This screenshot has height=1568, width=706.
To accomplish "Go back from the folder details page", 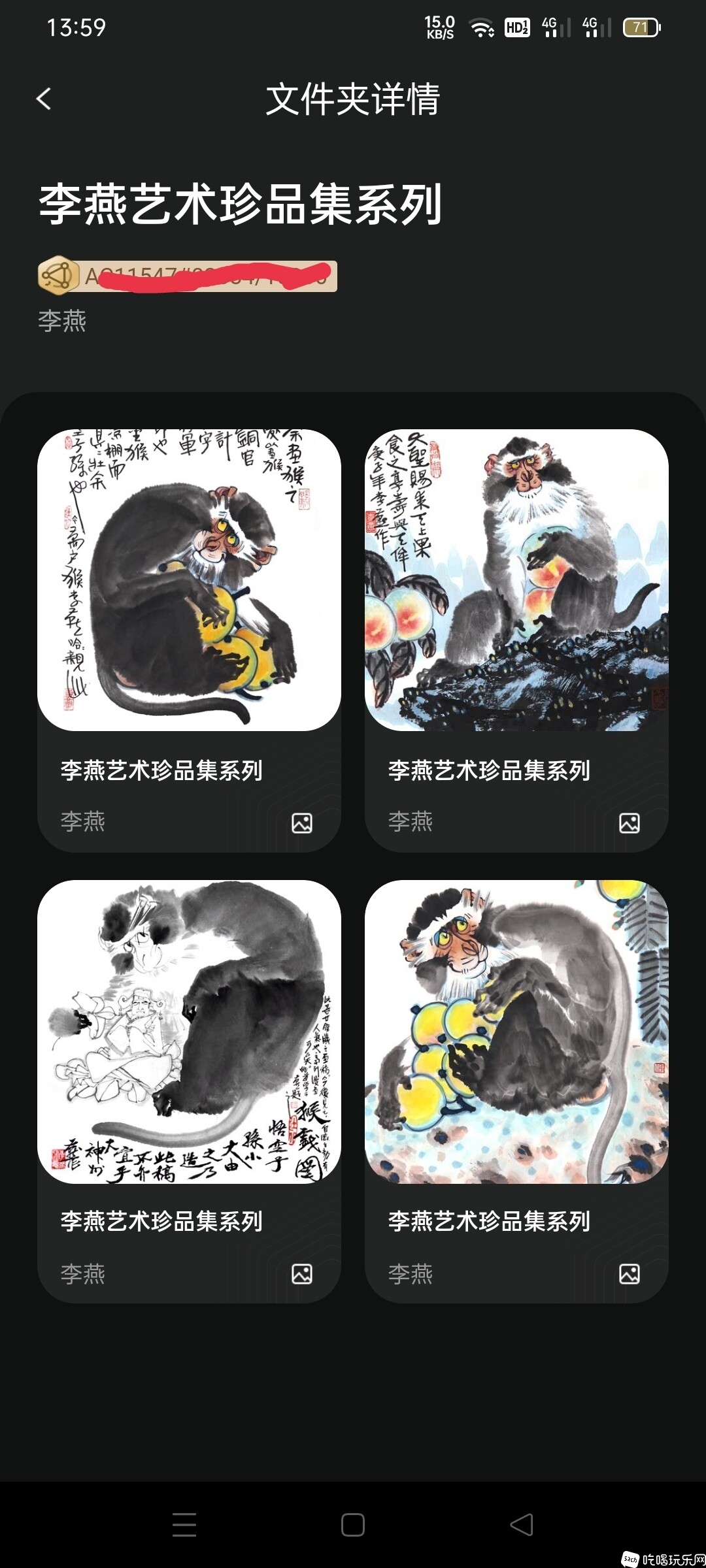I will 44,99.
